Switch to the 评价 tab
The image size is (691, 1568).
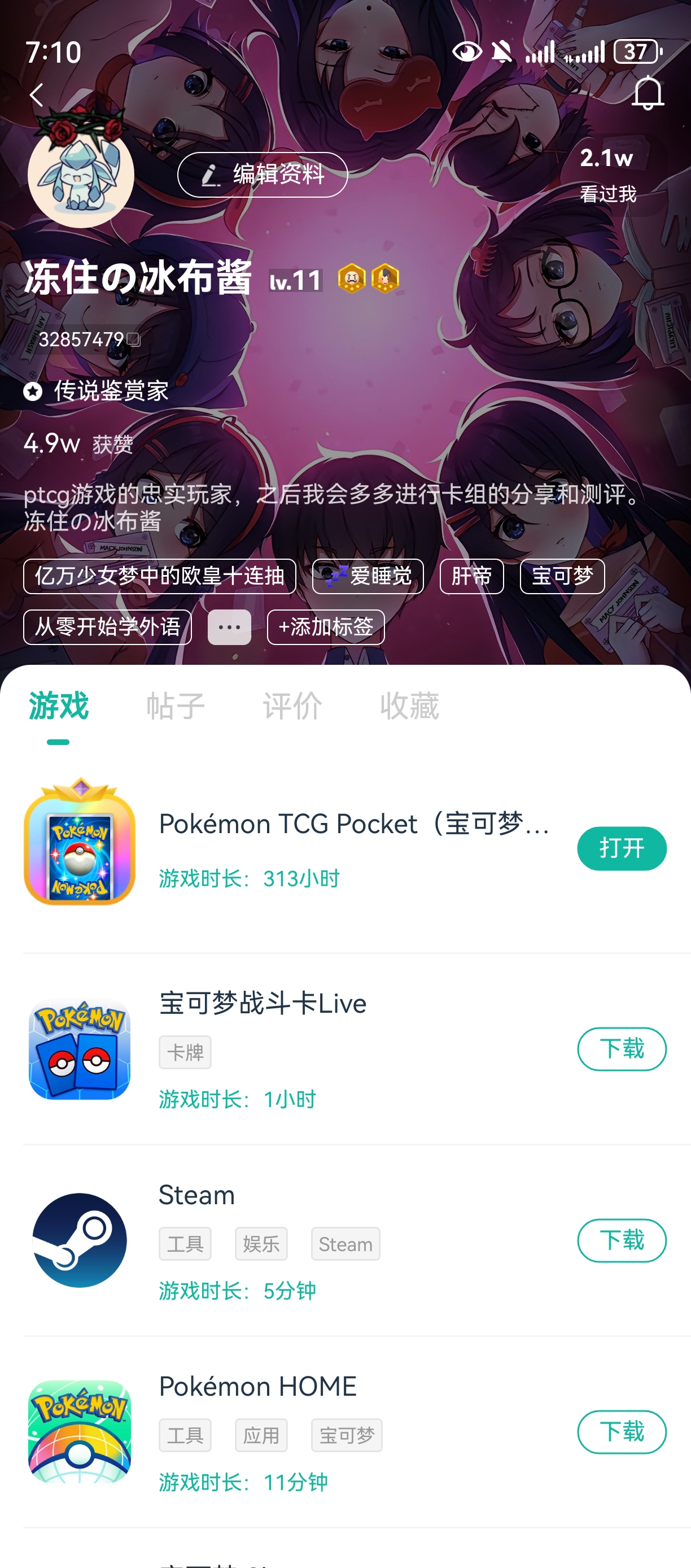[292, 706]
